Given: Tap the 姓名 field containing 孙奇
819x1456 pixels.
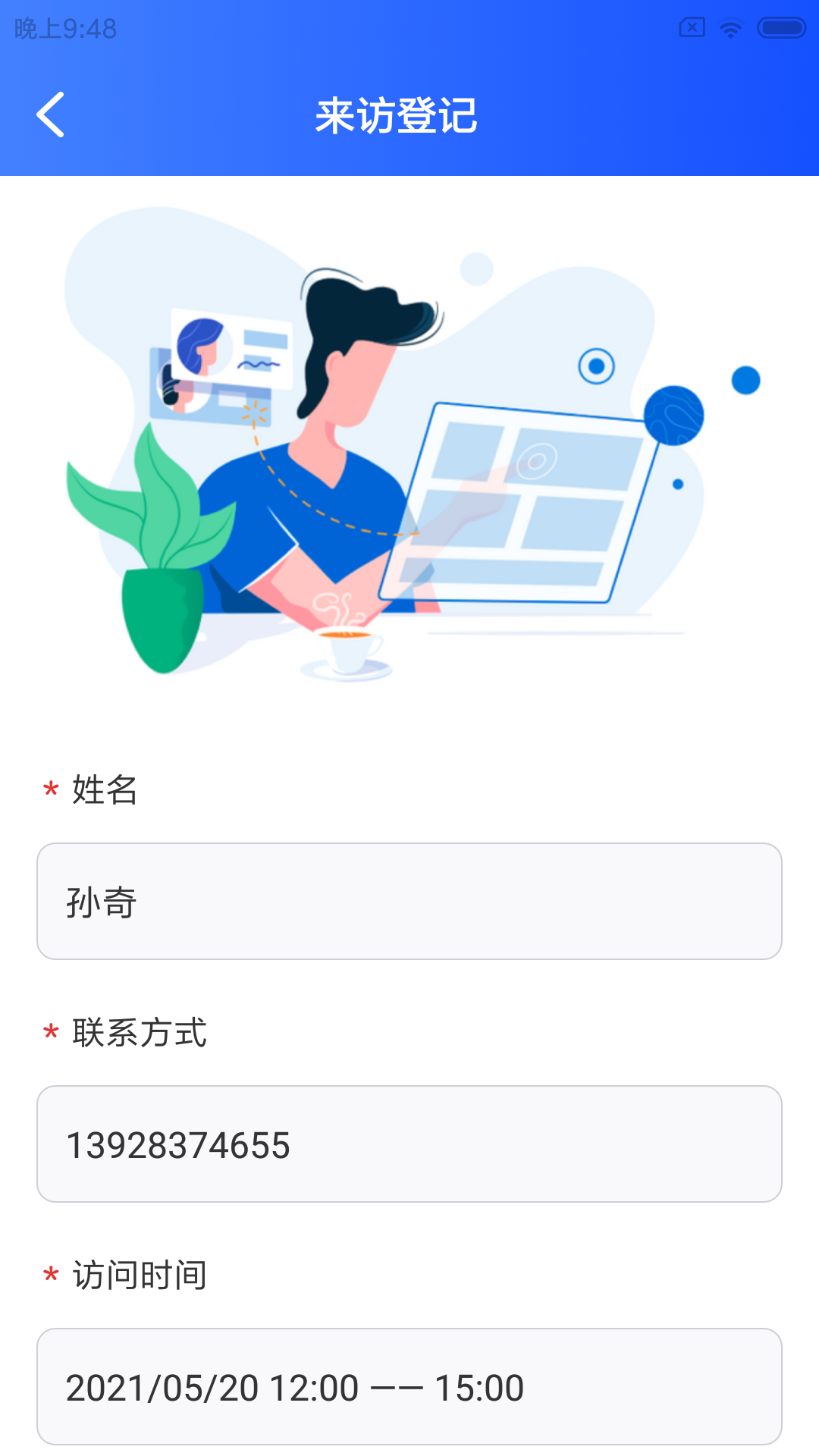Looking at the screenshot, I should (x=409, y=901).
